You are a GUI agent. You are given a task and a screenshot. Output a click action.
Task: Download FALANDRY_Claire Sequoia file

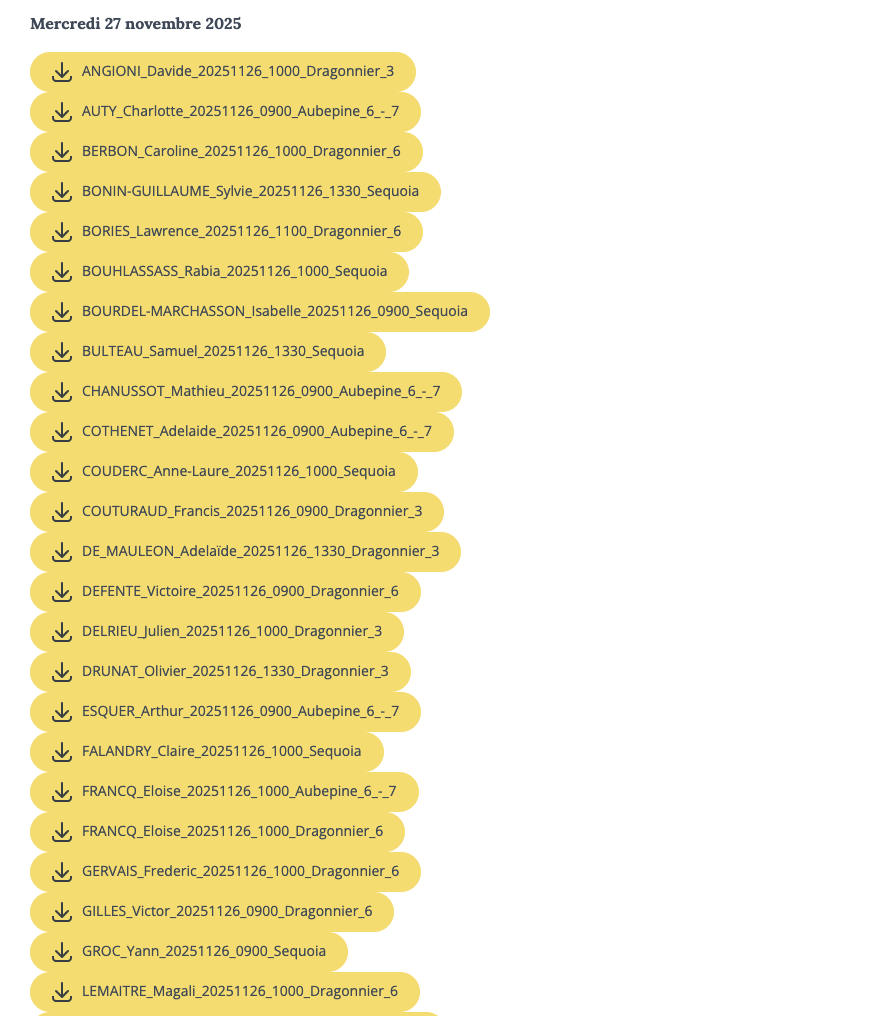tap(206, 752)
